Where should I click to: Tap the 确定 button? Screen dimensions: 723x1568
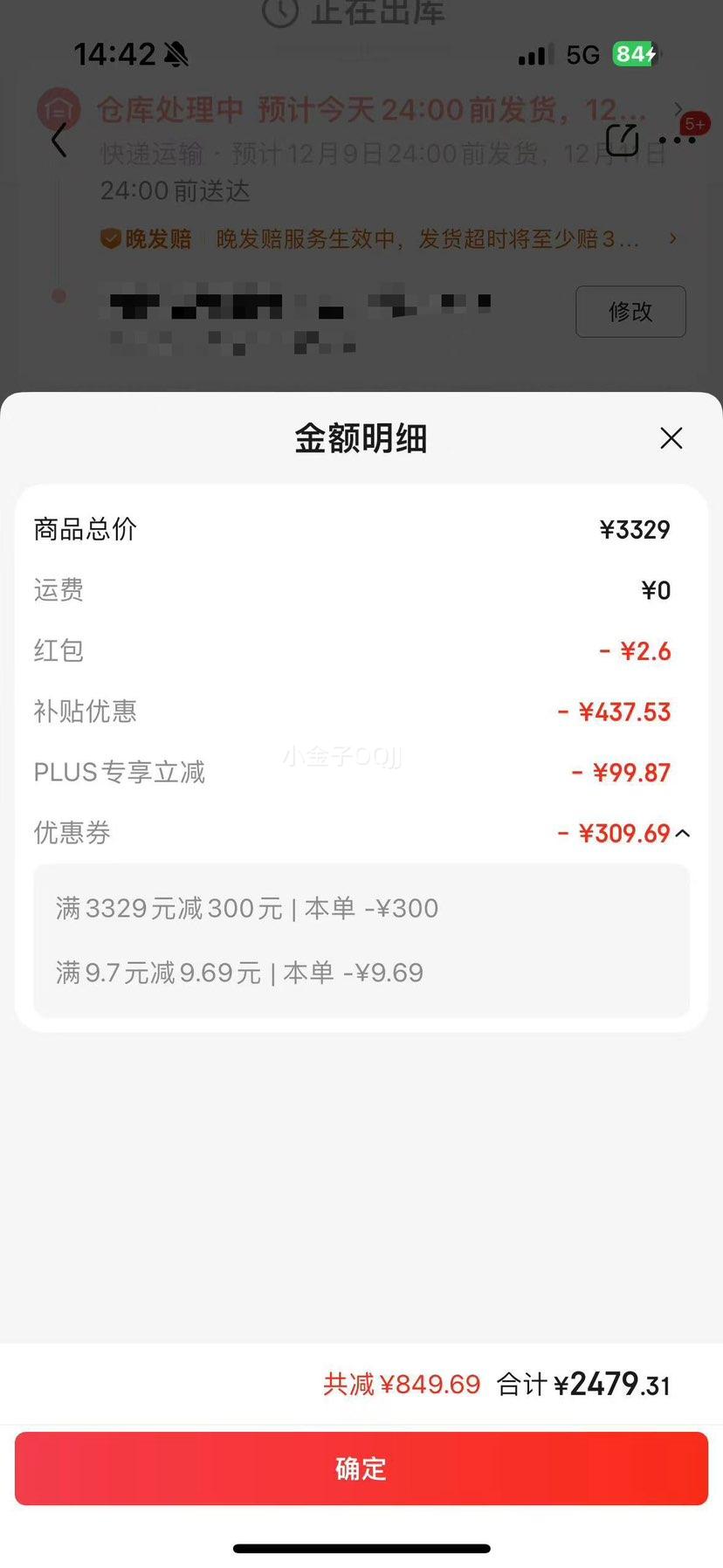click(361, 1468)
